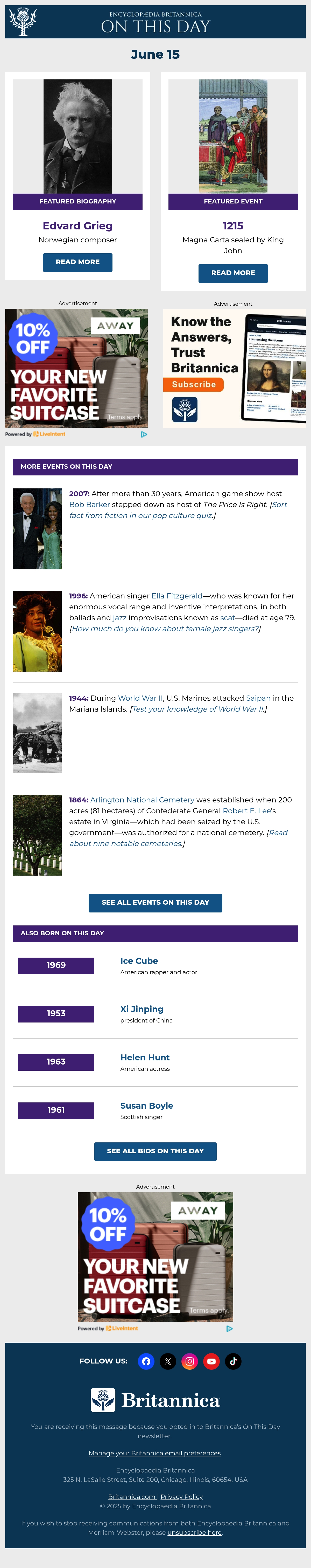Tap See All Bios On This Day
The height and width of the screenshot is (1568, 311).
click(x=155, y=1151)
